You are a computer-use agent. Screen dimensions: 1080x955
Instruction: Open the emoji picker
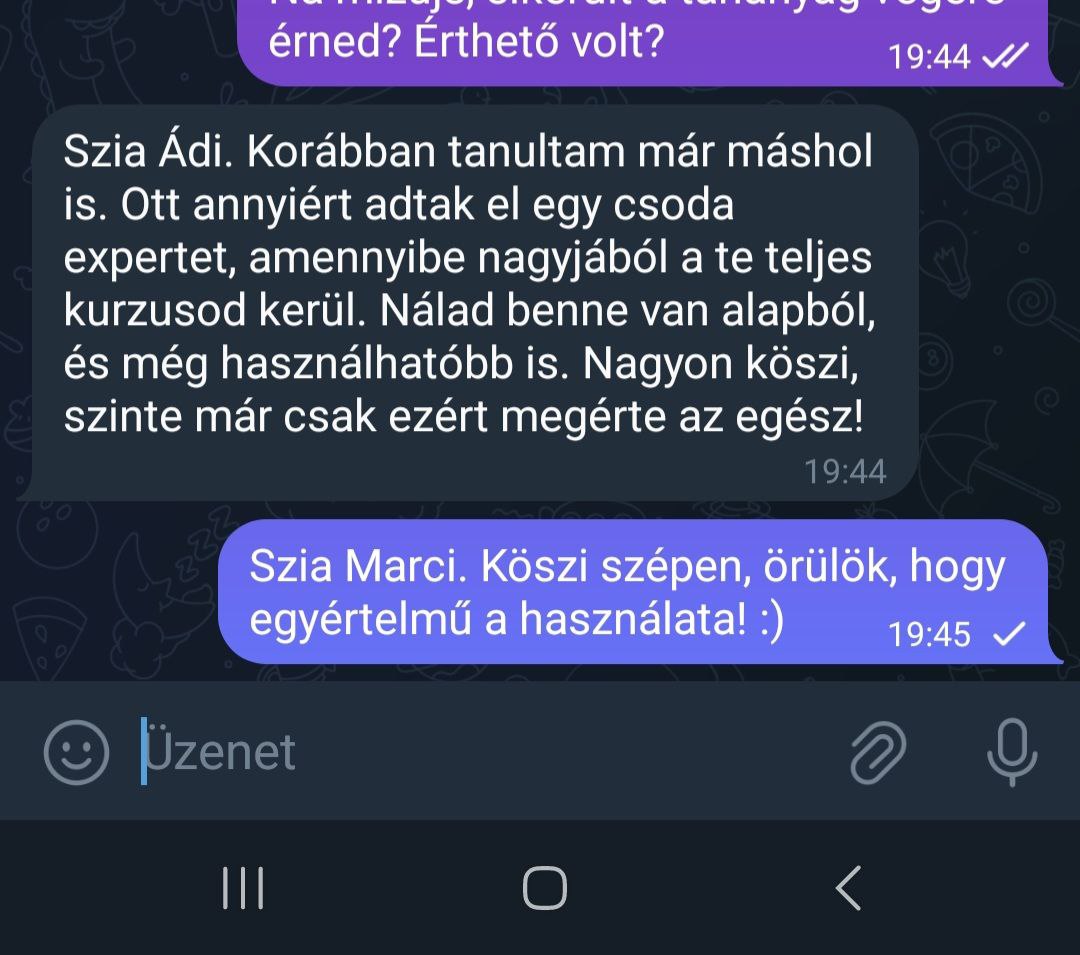click(76, 751)
